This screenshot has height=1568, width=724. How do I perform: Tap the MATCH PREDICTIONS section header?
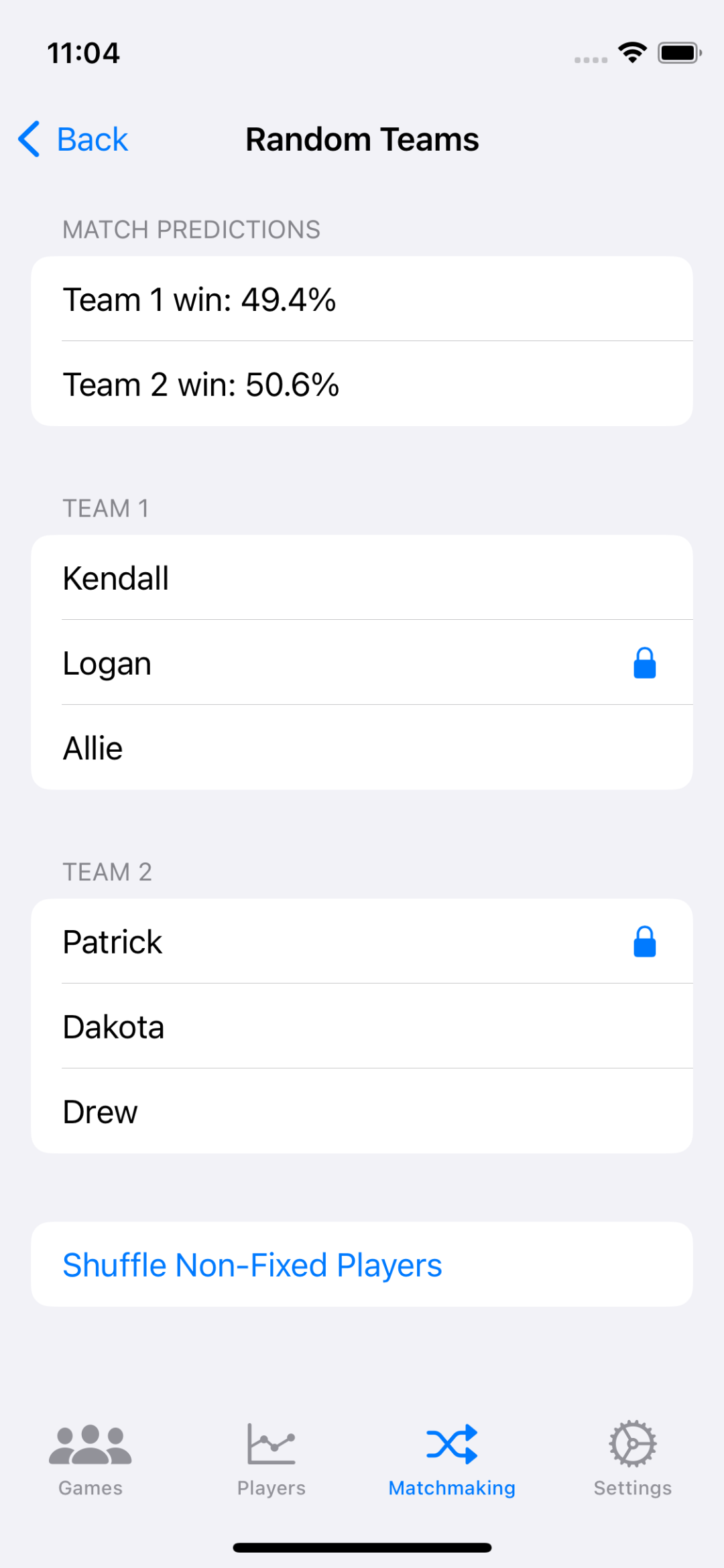(192, 229)
